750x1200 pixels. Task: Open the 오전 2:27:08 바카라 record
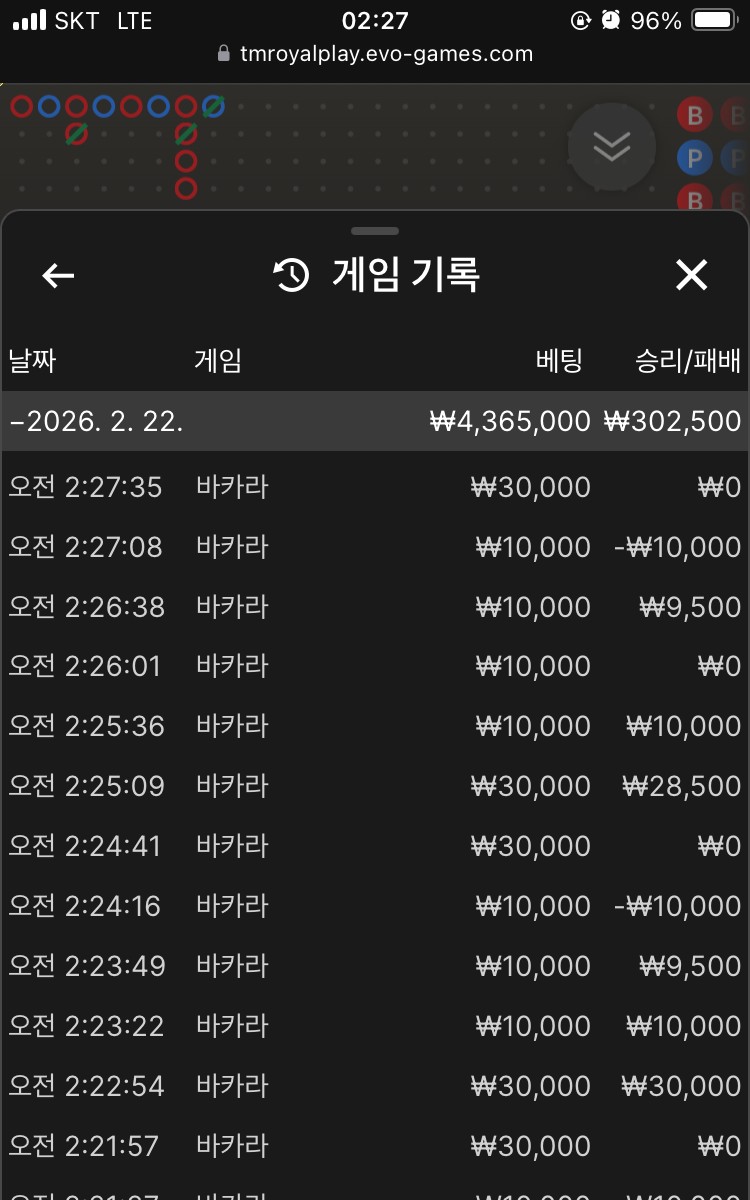[x=375, y=547]
